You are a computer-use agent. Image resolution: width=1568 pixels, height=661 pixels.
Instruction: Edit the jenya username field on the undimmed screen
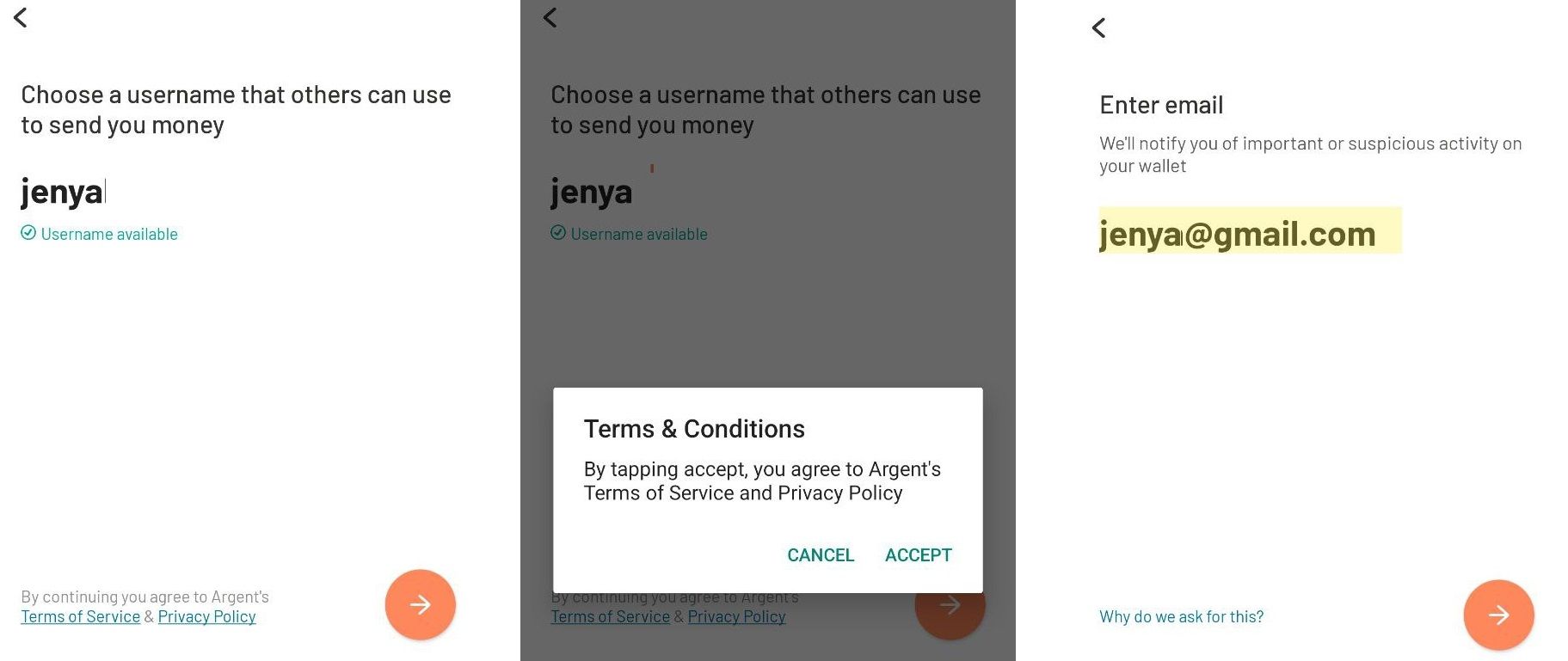click(63, 192)
